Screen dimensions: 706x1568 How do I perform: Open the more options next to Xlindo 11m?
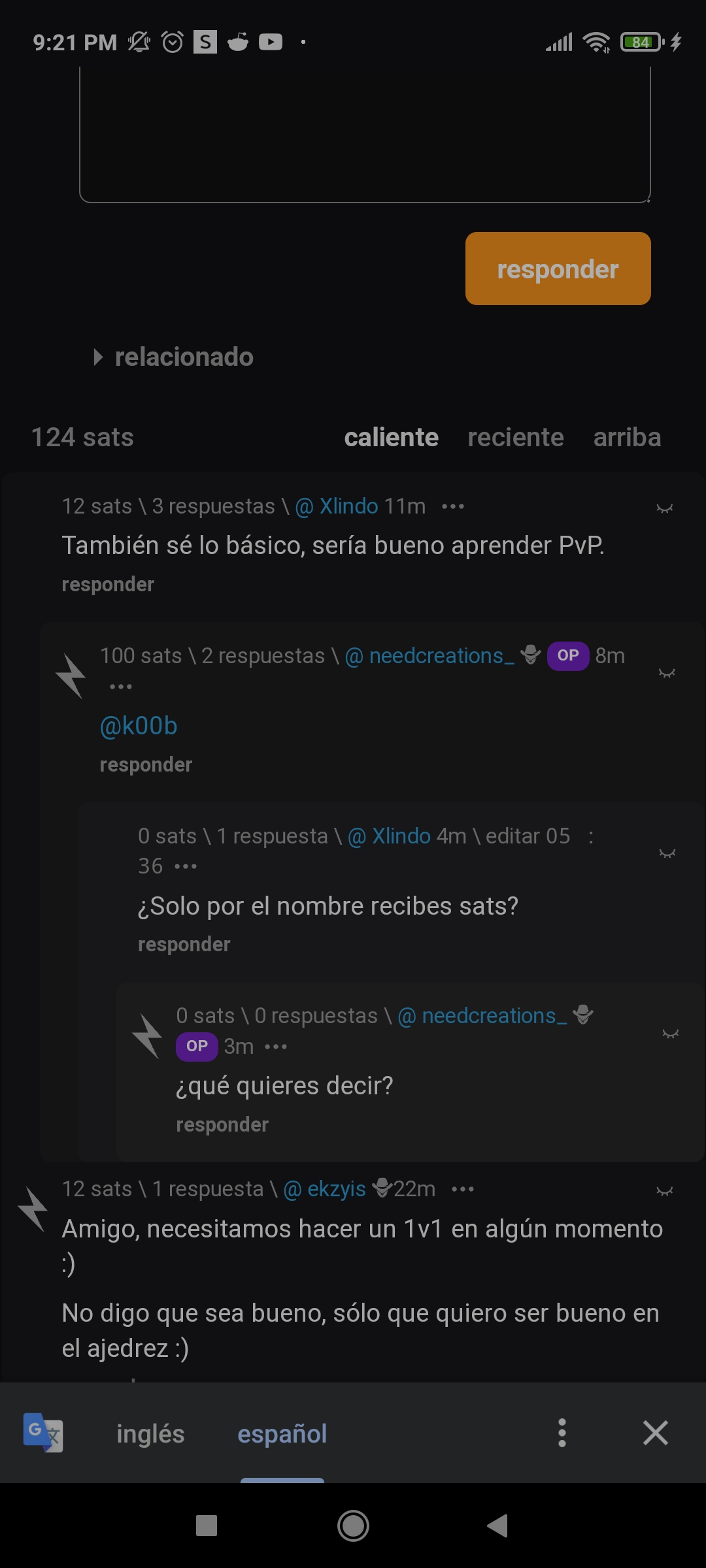tap(452, 506)
